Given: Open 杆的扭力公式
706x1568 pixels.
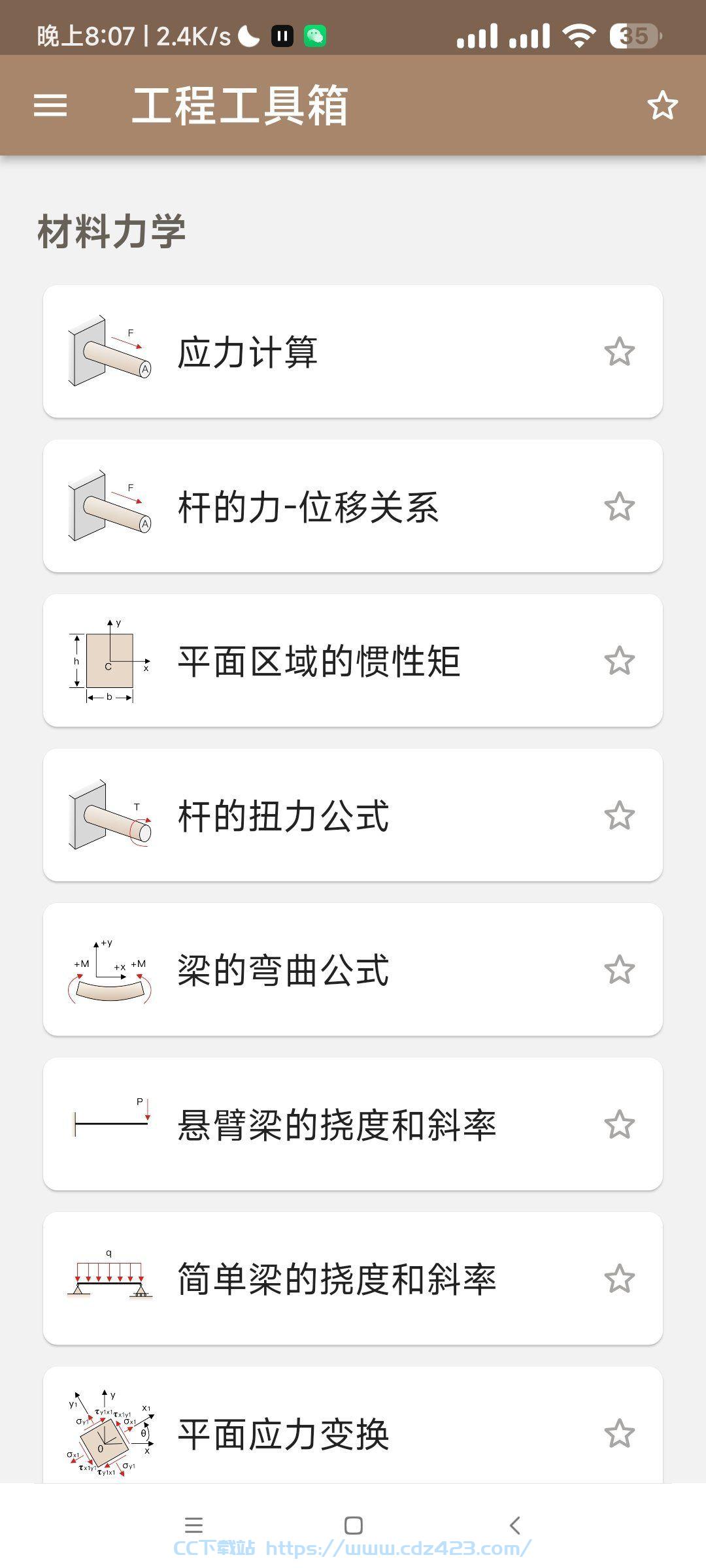Looking at the screenshot, I should (353, 815).
